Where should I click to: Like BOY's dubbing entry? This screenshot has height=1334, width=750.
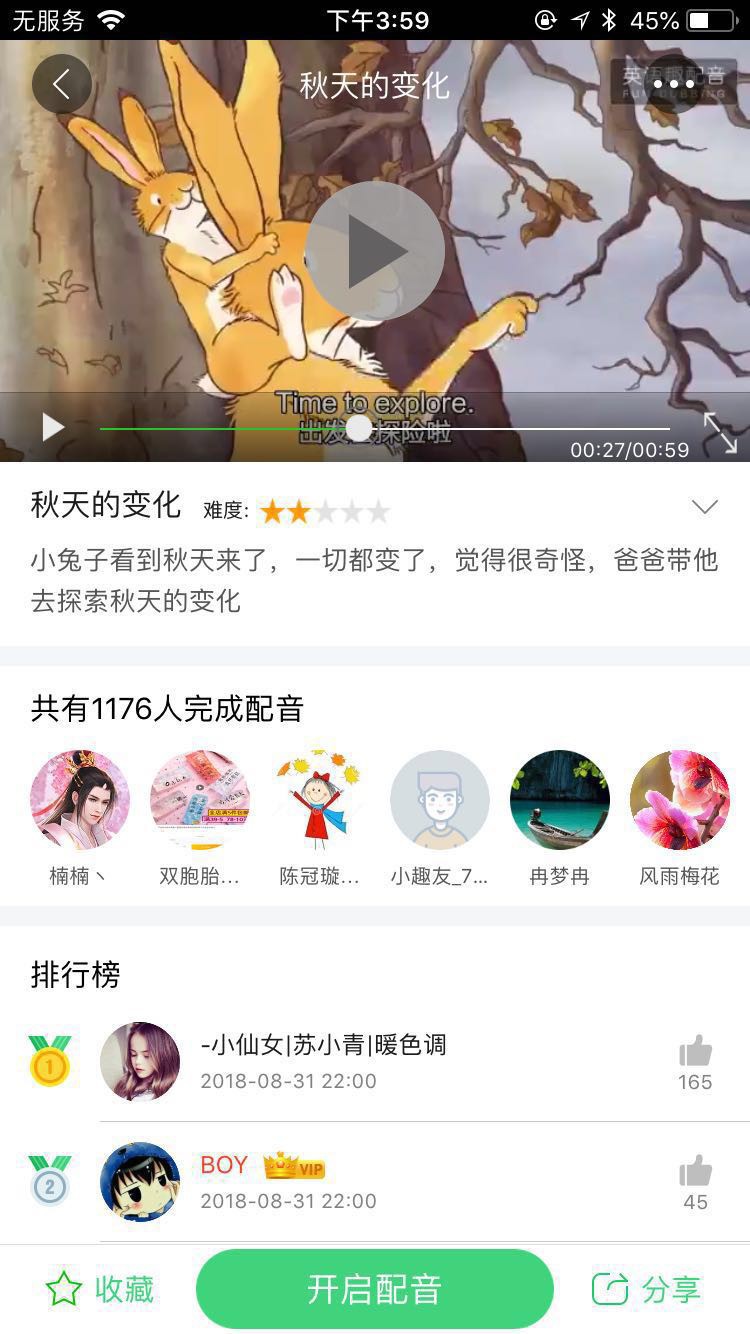pyautogui.click(x=695, y=1172)
